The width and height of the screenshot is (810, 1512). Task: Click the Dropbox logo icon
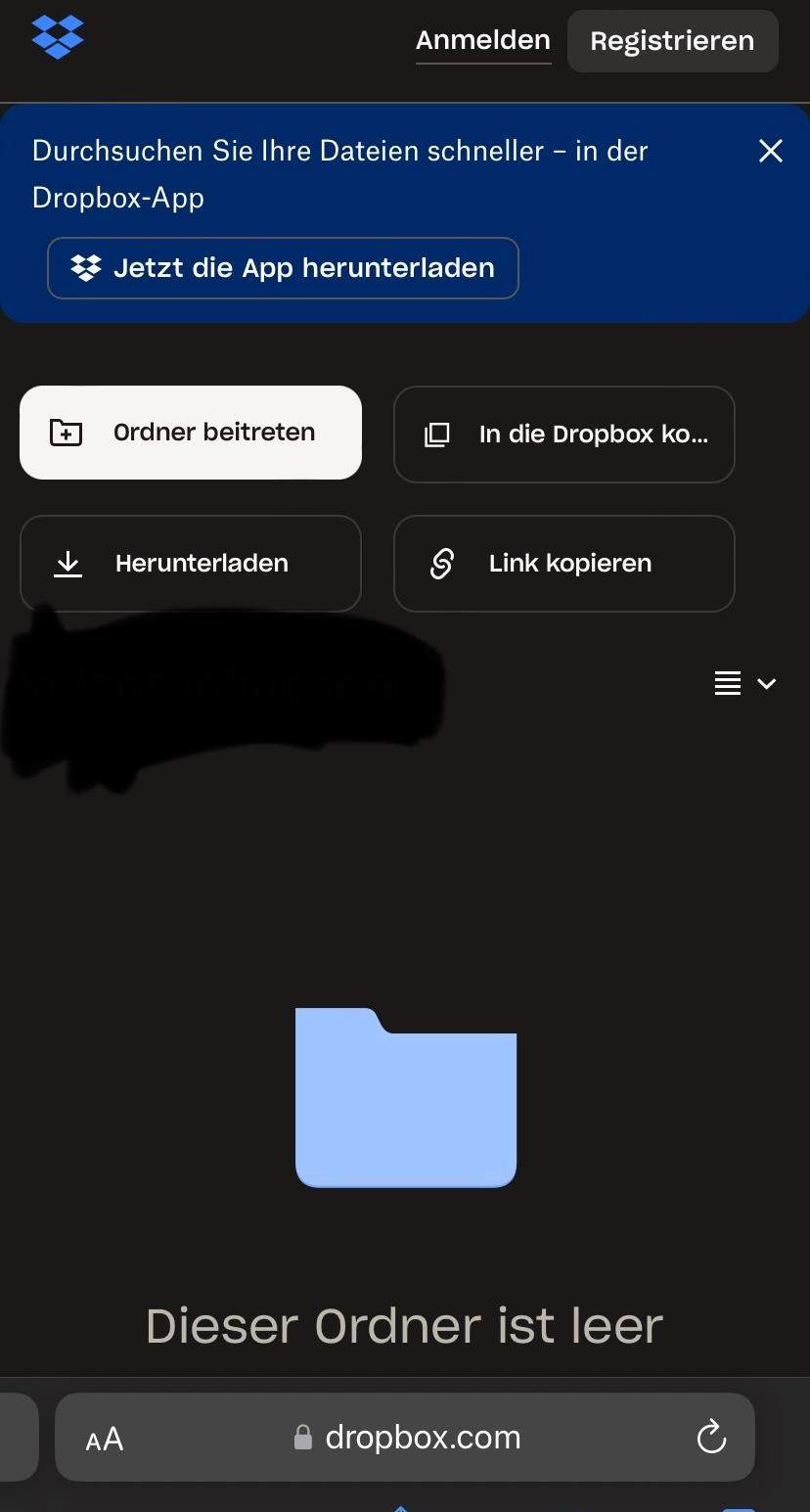pyautogui.click(x=58, y=36)
